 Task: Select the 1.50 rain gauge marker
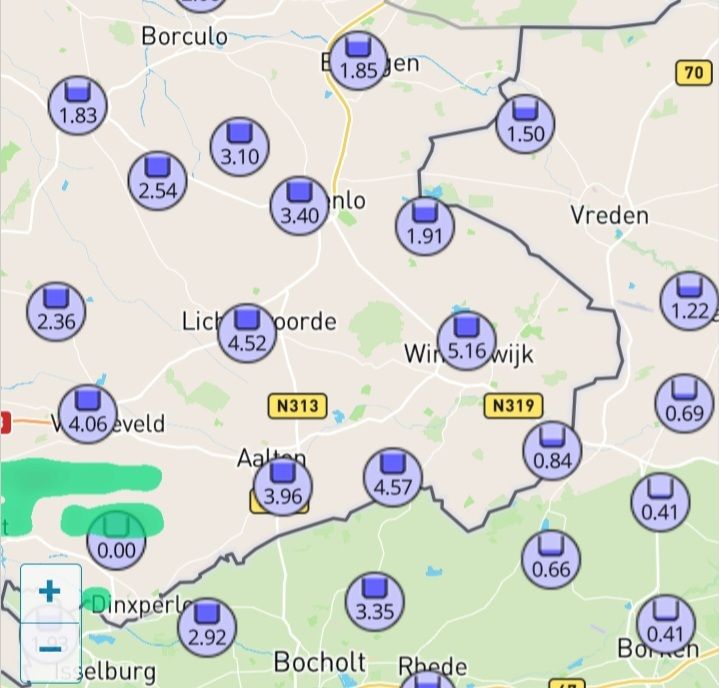click(525, 124)
